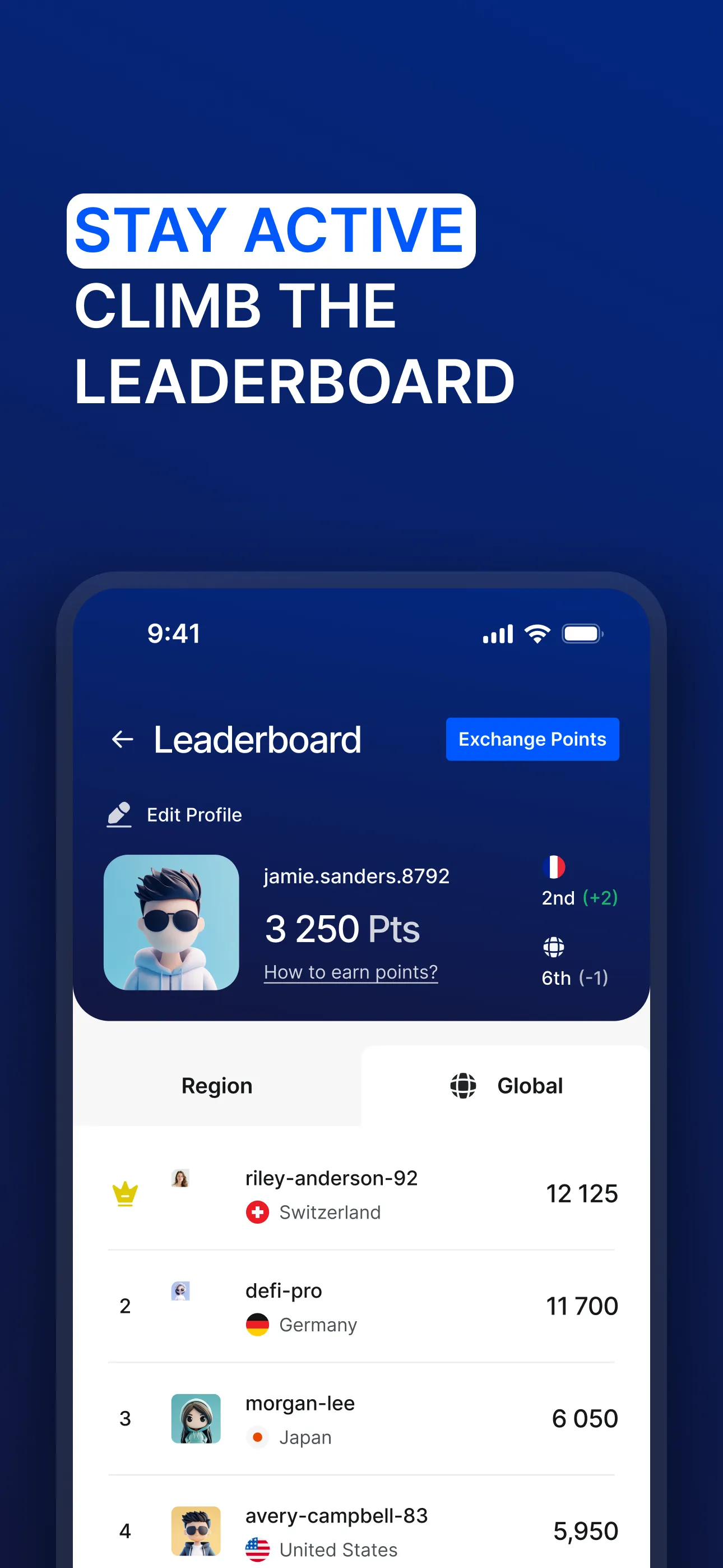
Task: Click the Wi-Fi indicator in the status bar
Action: (x=537, y=633)
